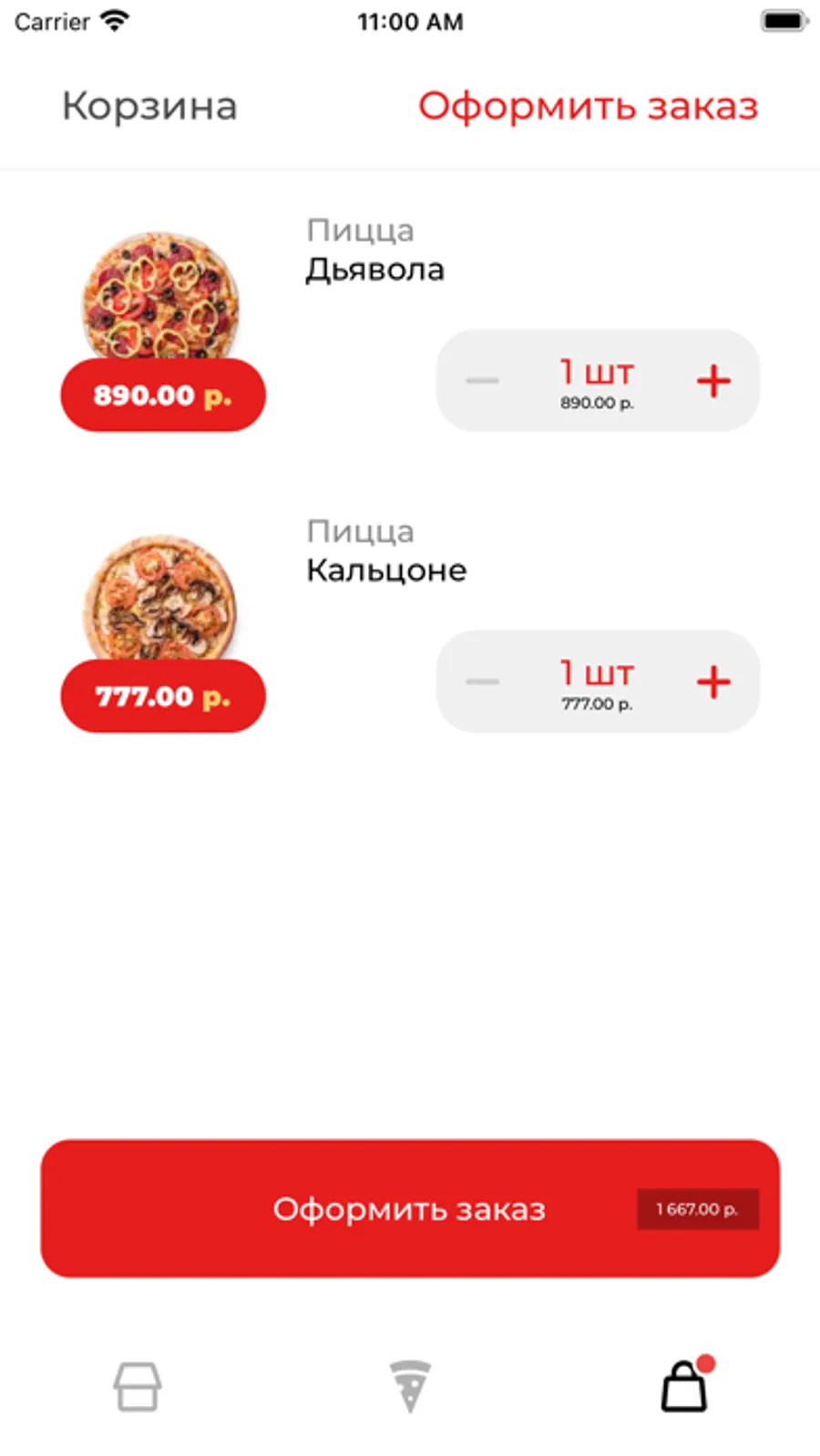Open the shopping bag cart tab
This screenshot has height=1456, width=820.
pyautogui.click(x=684, y=1387)
